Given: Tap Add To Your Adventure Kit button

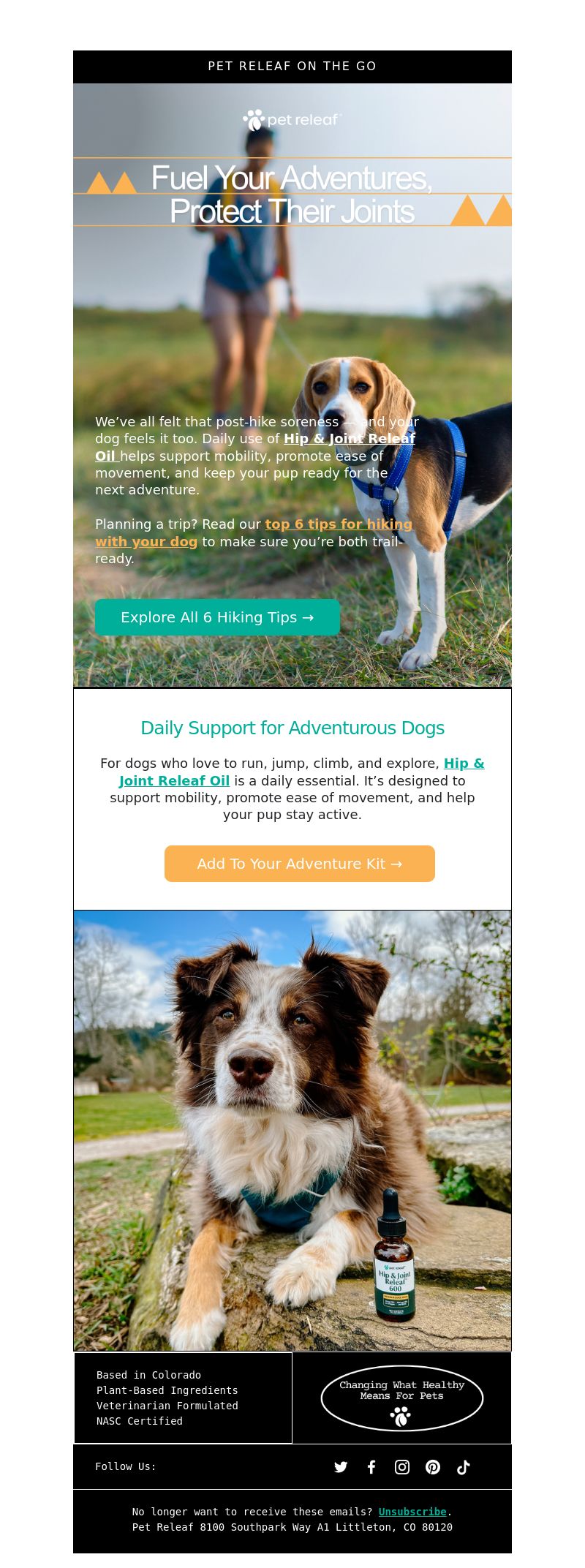Looking at the screenshot, I should 299,864.
